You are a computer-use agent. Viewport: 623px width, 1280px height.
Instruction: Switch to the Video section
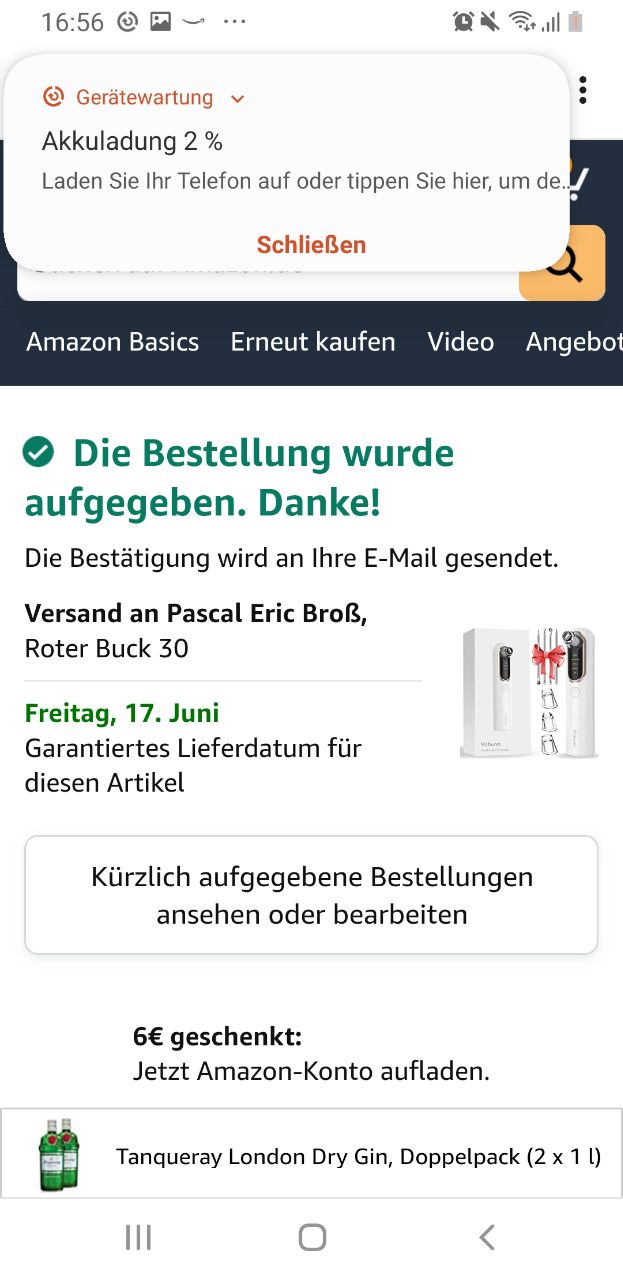[461, 342]
